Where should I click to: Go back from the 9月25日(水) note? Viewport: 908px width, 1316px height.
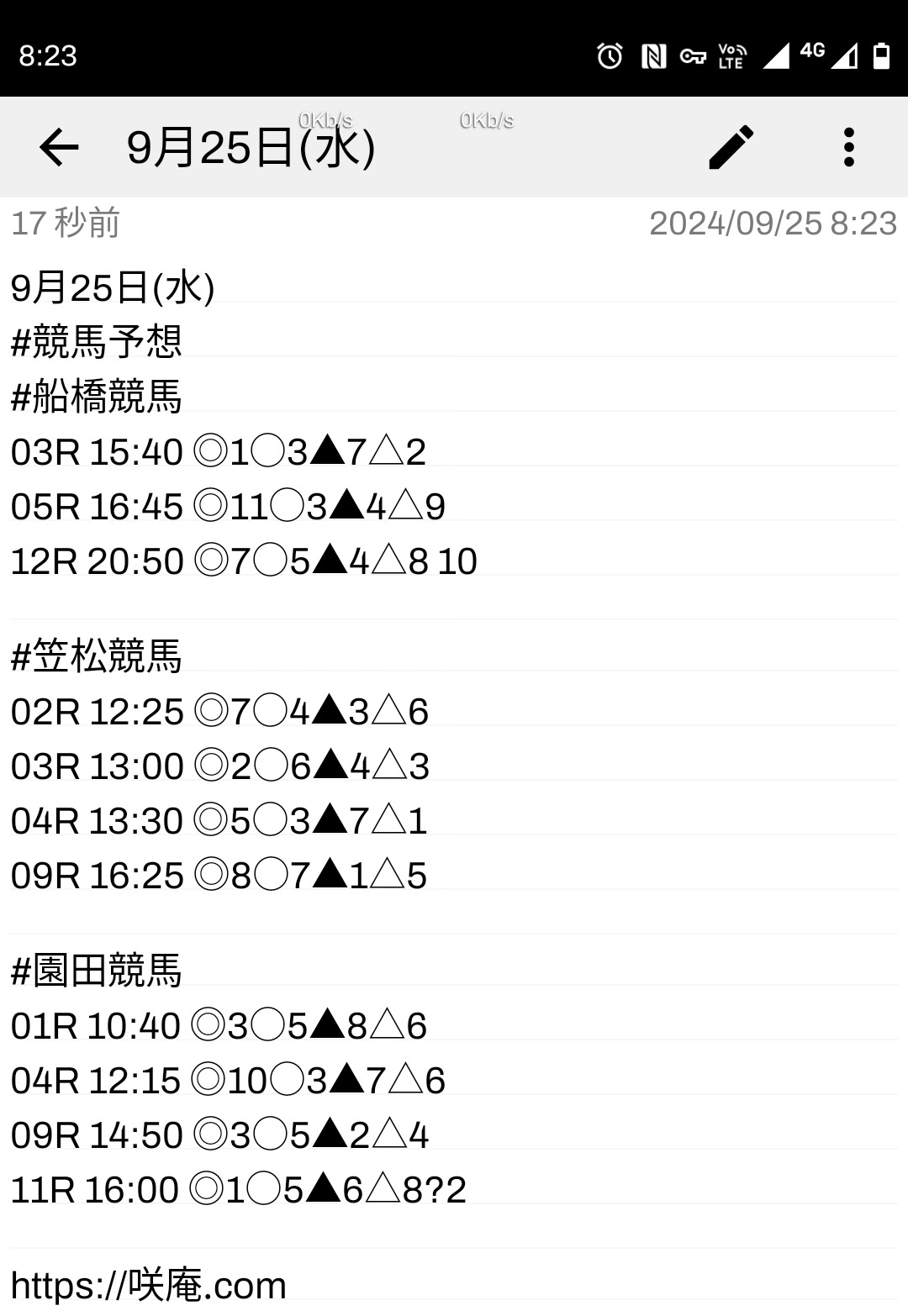[59, 148]
